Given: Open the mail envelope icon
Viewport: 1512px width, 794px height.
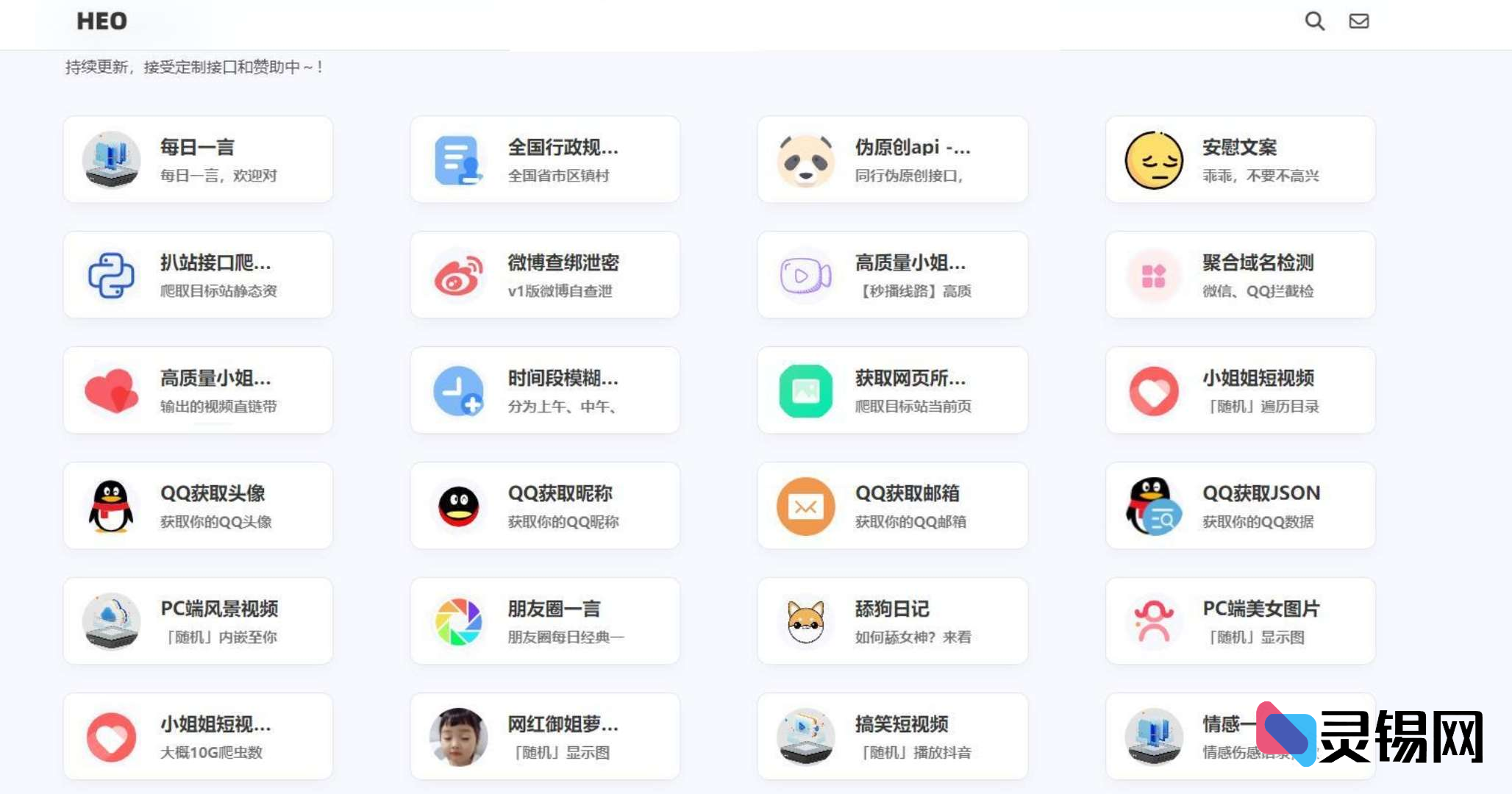Looking at the screenshot, I should (1358, 21).
